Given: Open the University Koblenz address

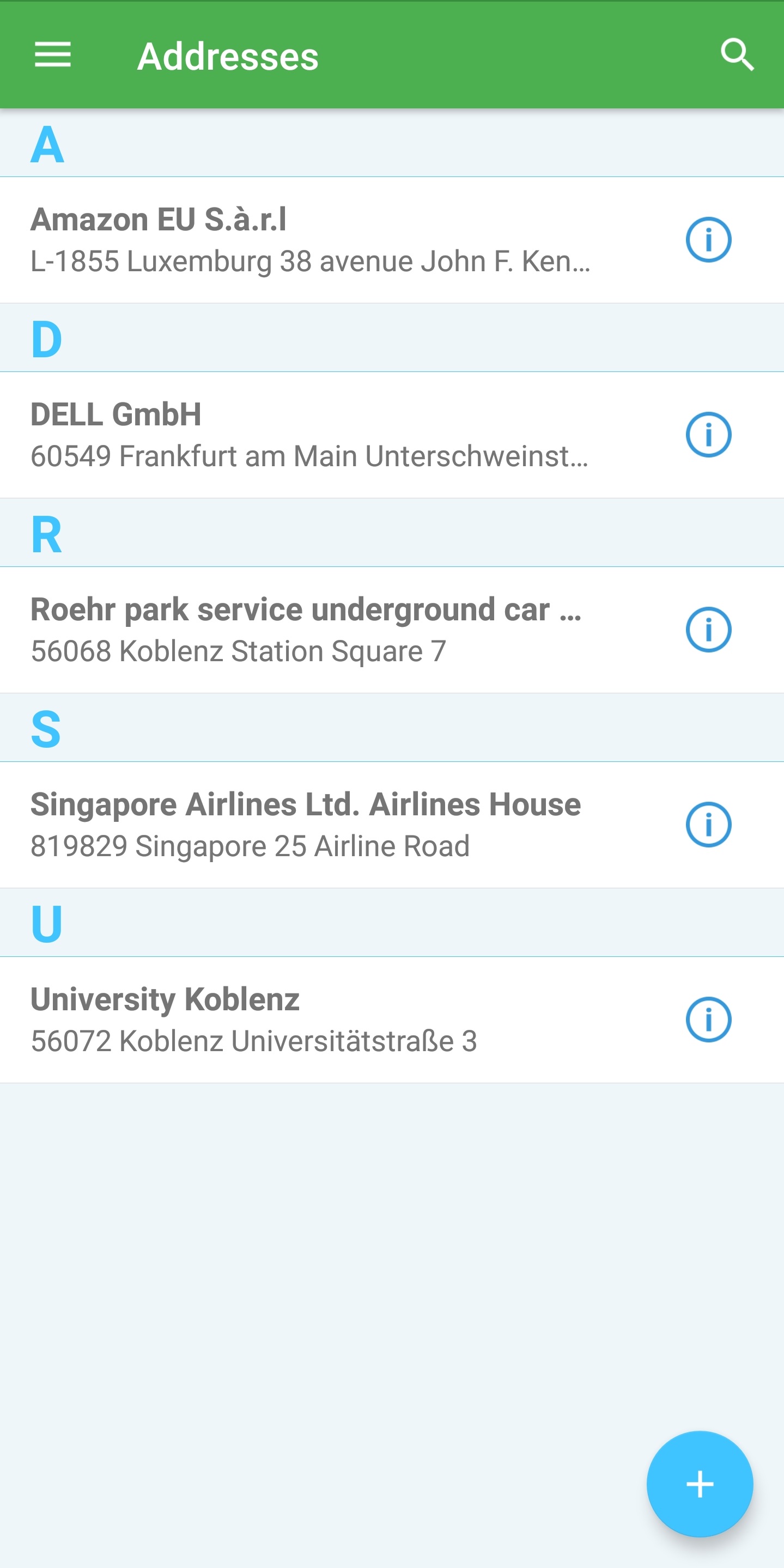Looking at the screenshot, I should coord(311,1020).
